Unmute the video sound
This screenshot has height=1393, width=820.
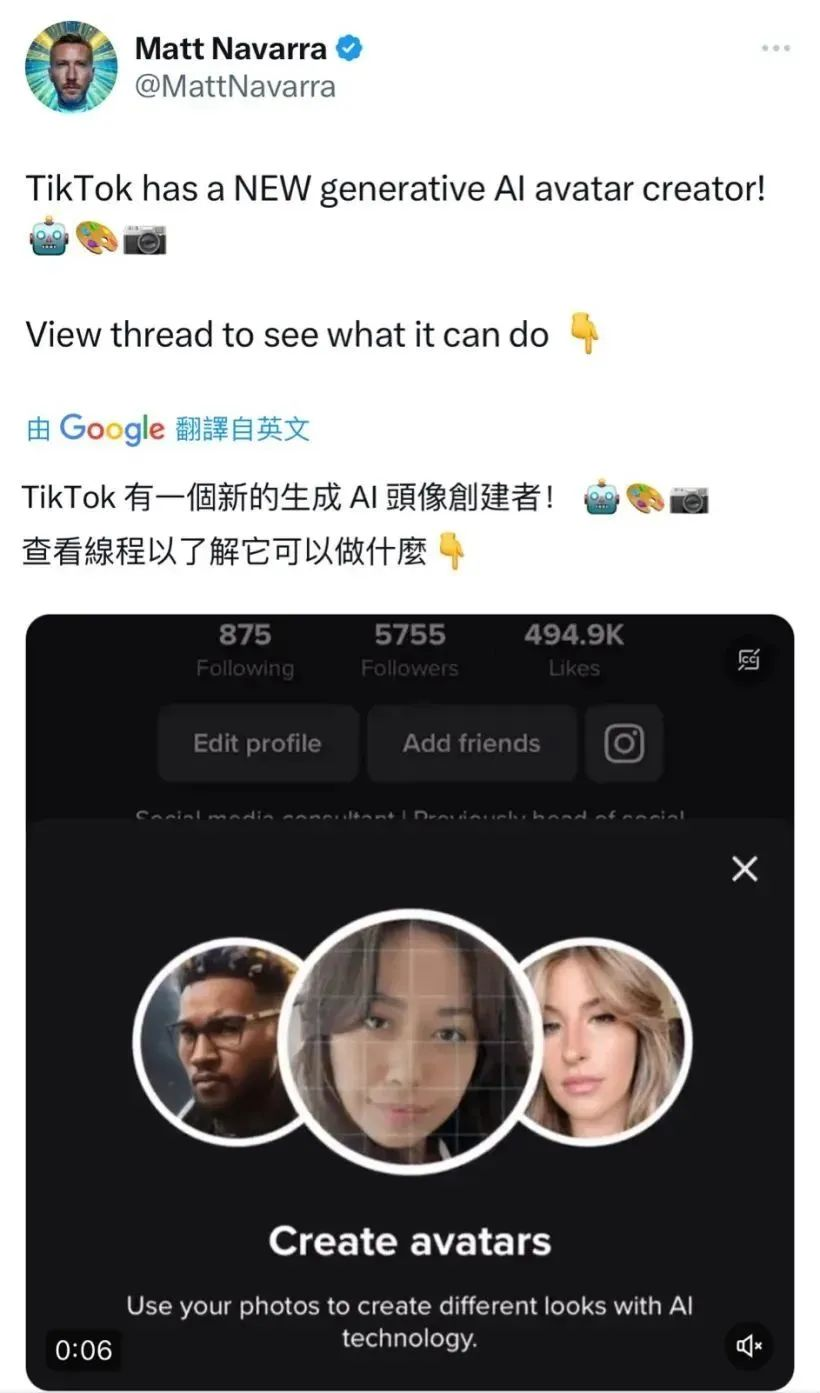tap(748, 1346)
